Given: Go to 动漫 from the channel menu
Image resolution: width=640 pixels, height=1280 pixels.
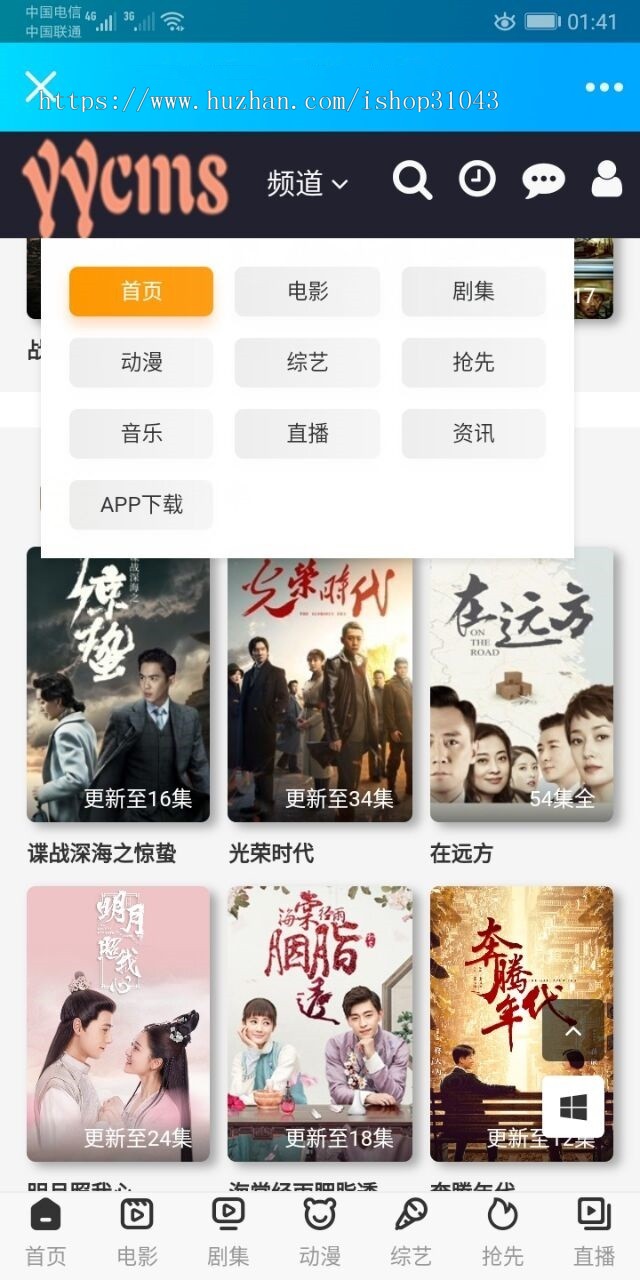Looking at the screenshot, I should (x=141, y=362).
